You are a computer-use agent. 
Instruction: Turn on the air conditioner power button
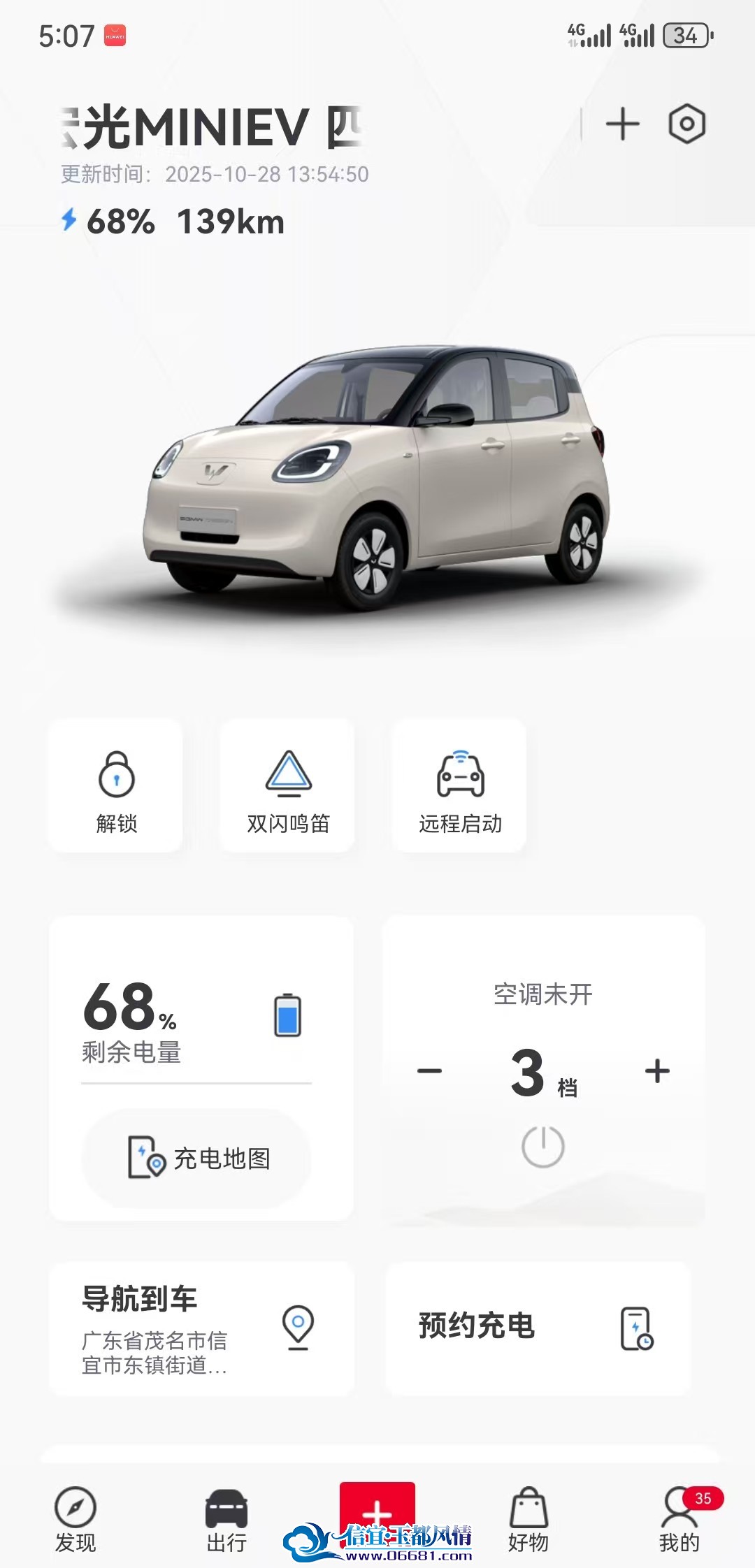point(543,1146)
